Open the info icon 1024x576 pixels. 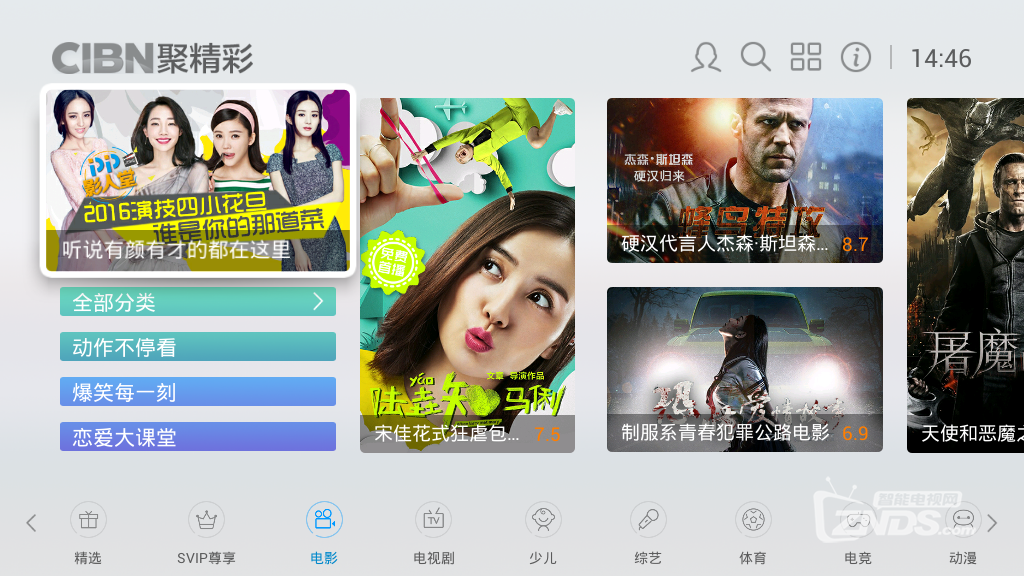(856, 57)
